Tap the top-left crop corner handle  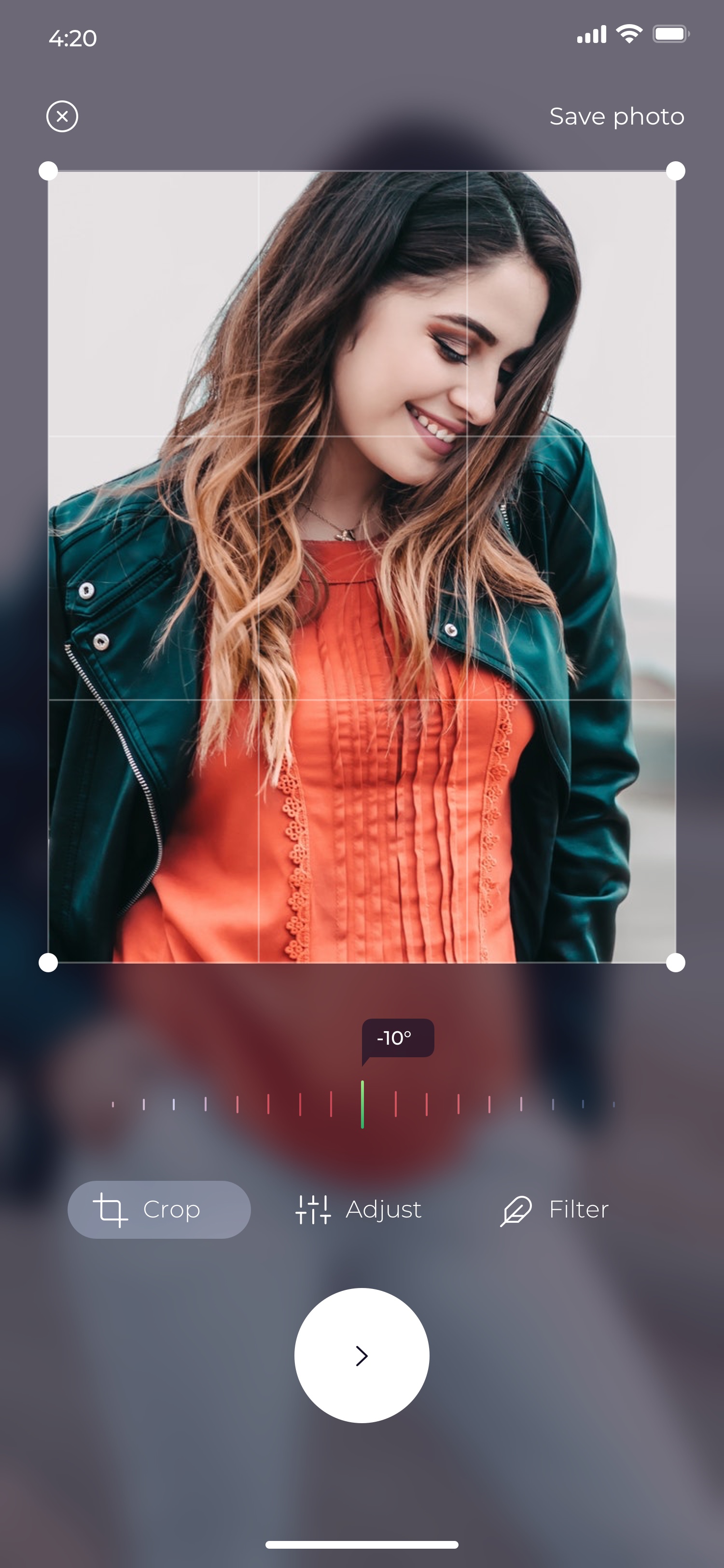click(x=48, y=171)
